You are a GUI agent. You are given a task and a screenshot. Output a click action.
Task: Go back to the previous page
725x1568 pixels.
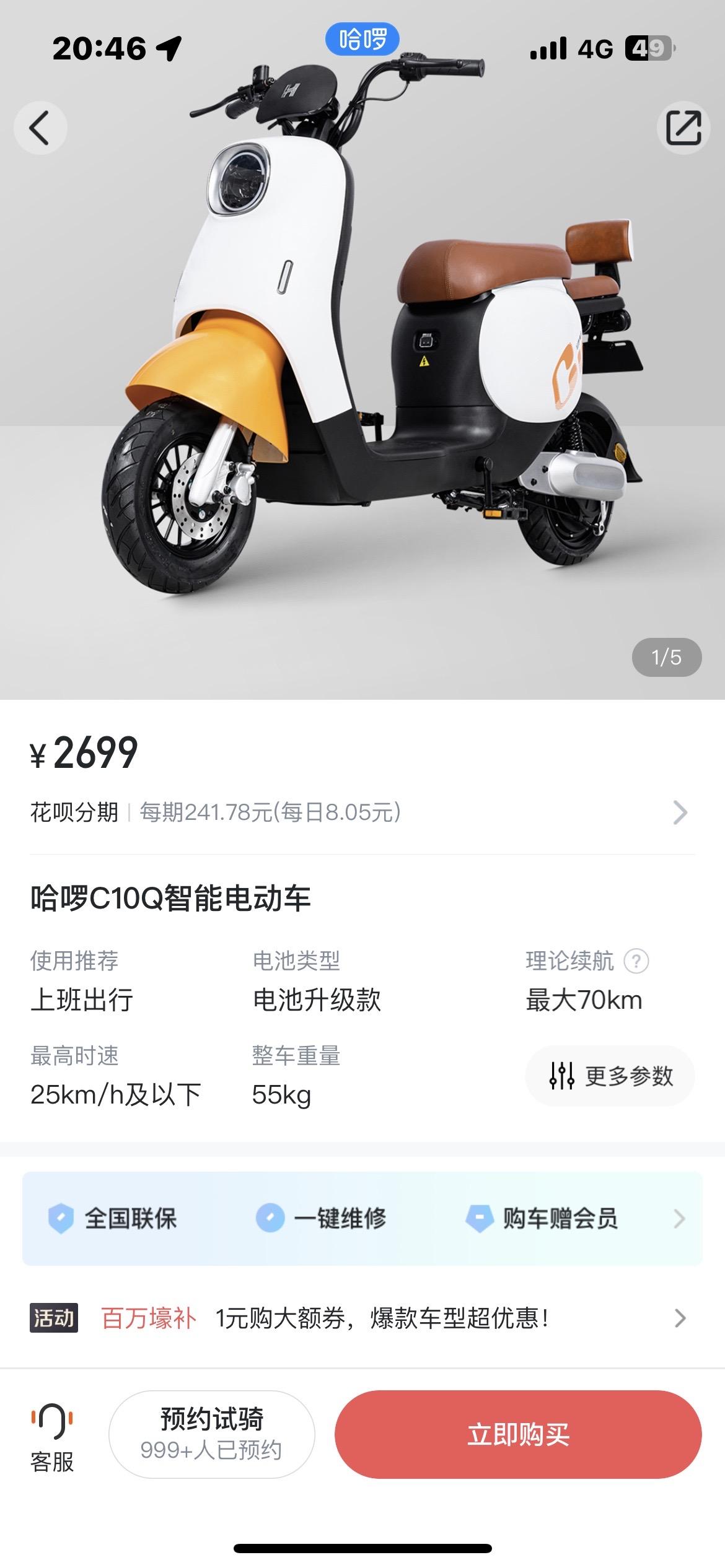(40, 128)
